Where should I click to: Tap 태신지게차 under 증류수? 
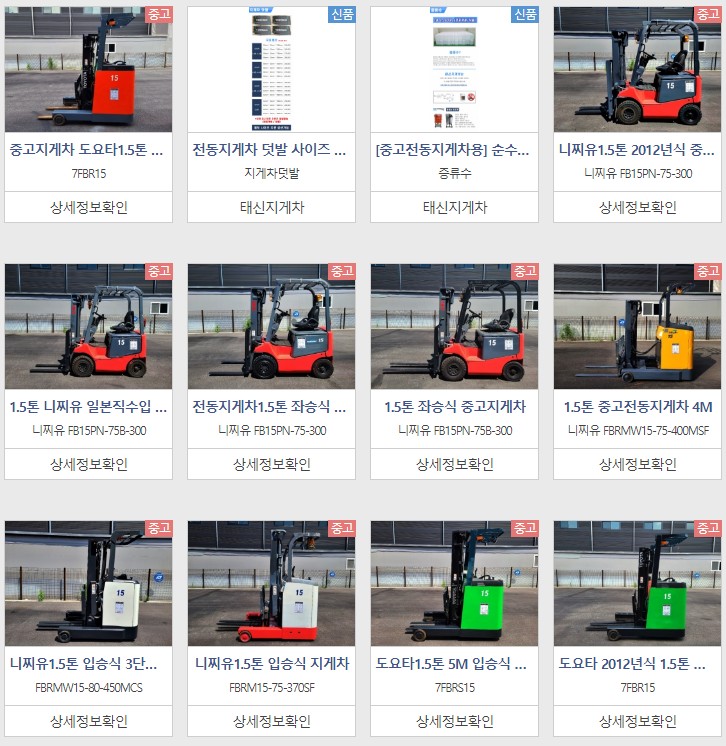[454, 207]
